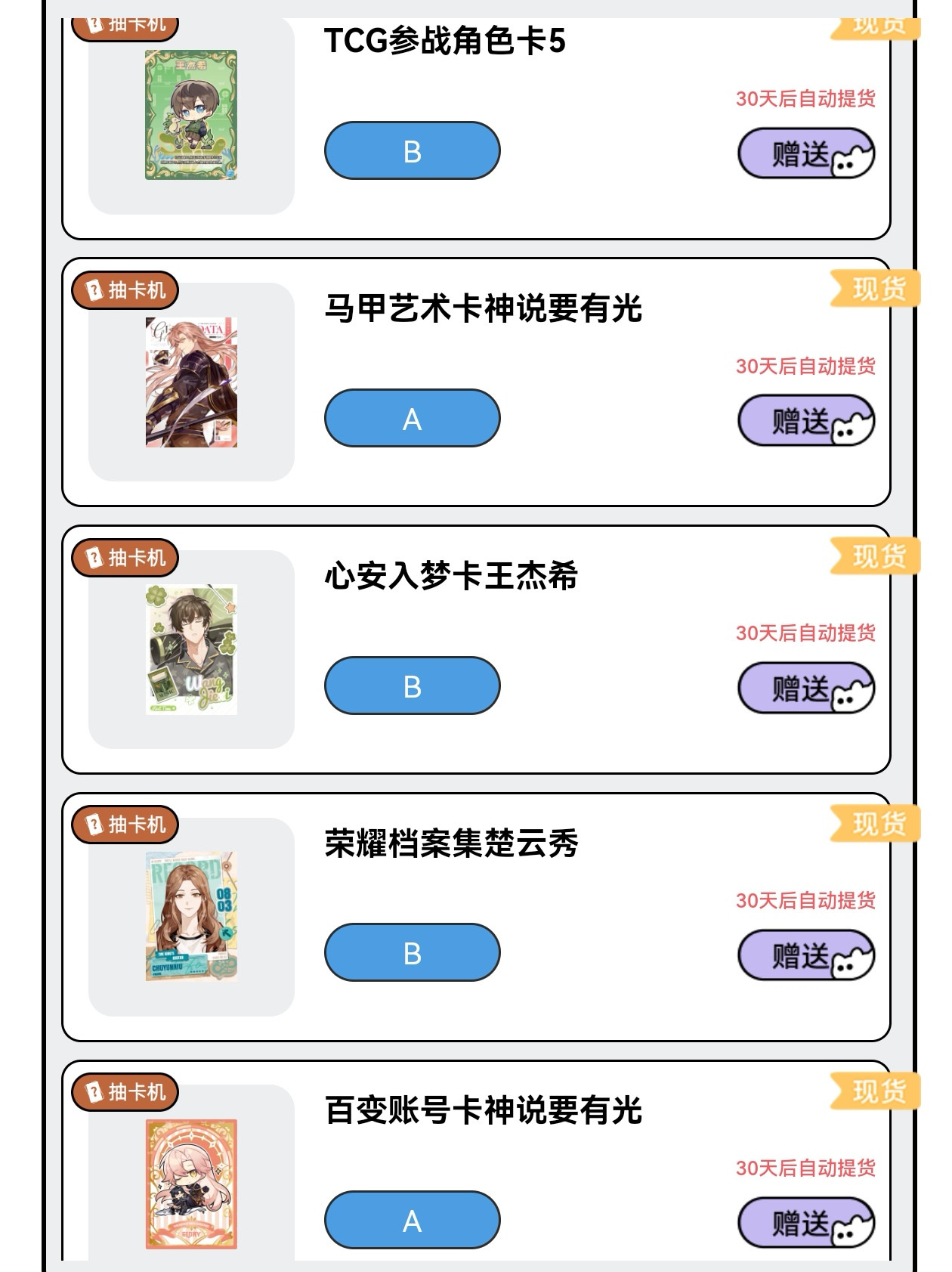
Task: Tap the A button under 百变账号卡神说要有光
Action: (413, 1220)
